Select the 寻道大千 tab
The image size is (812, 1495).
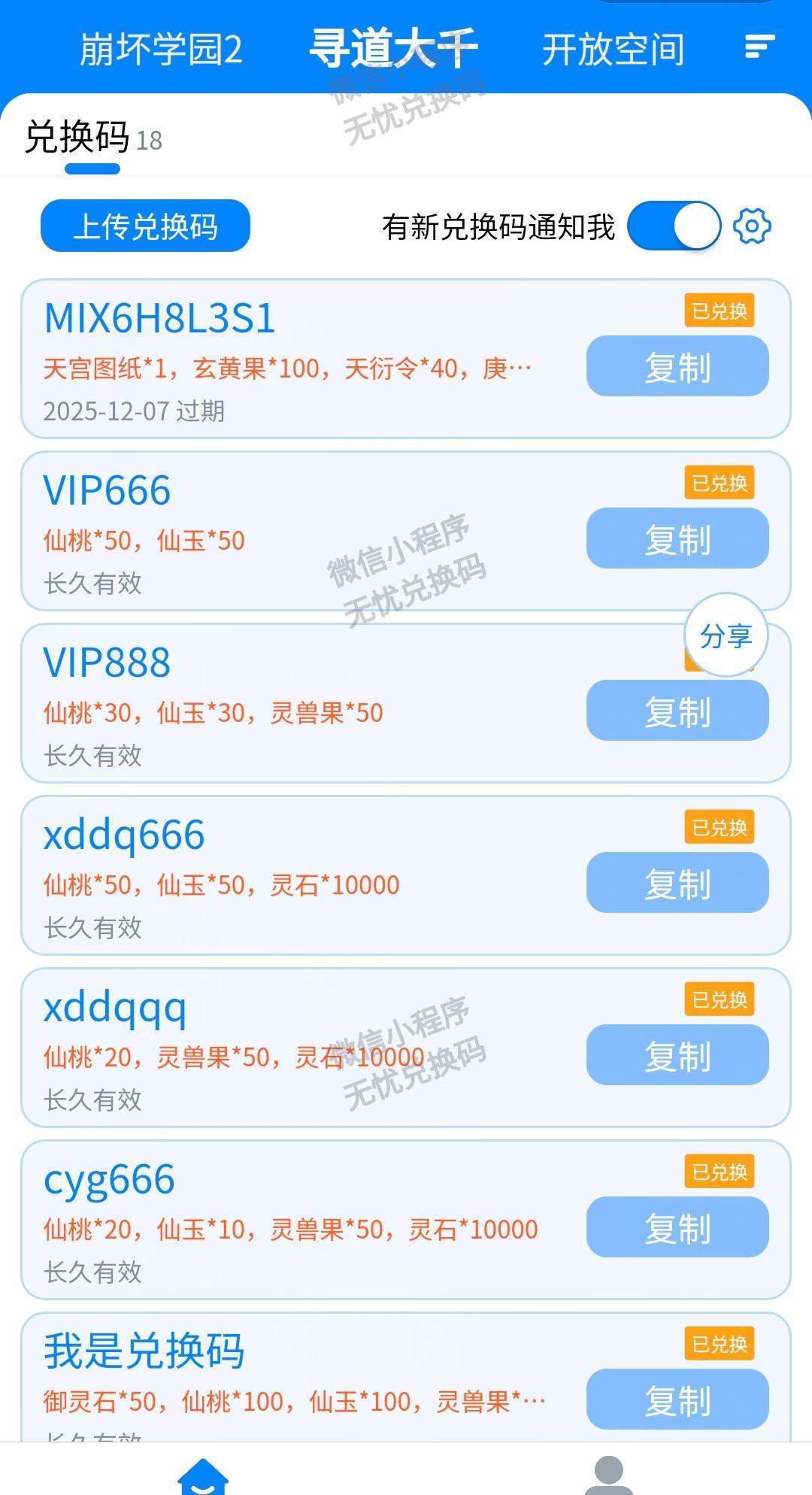pos(394,45)
